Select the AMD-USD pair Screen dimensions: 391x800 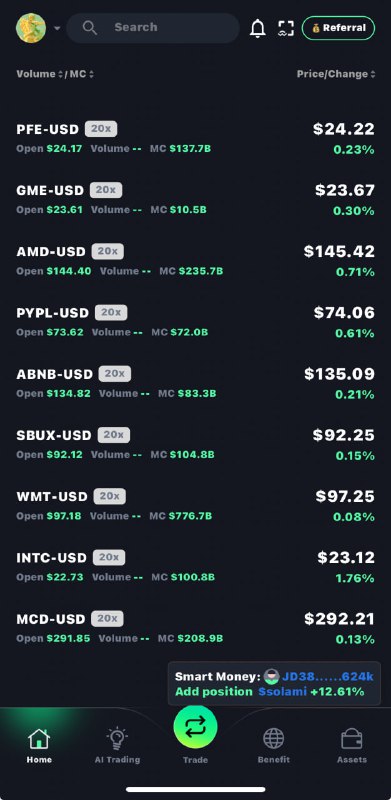point(196,261)
